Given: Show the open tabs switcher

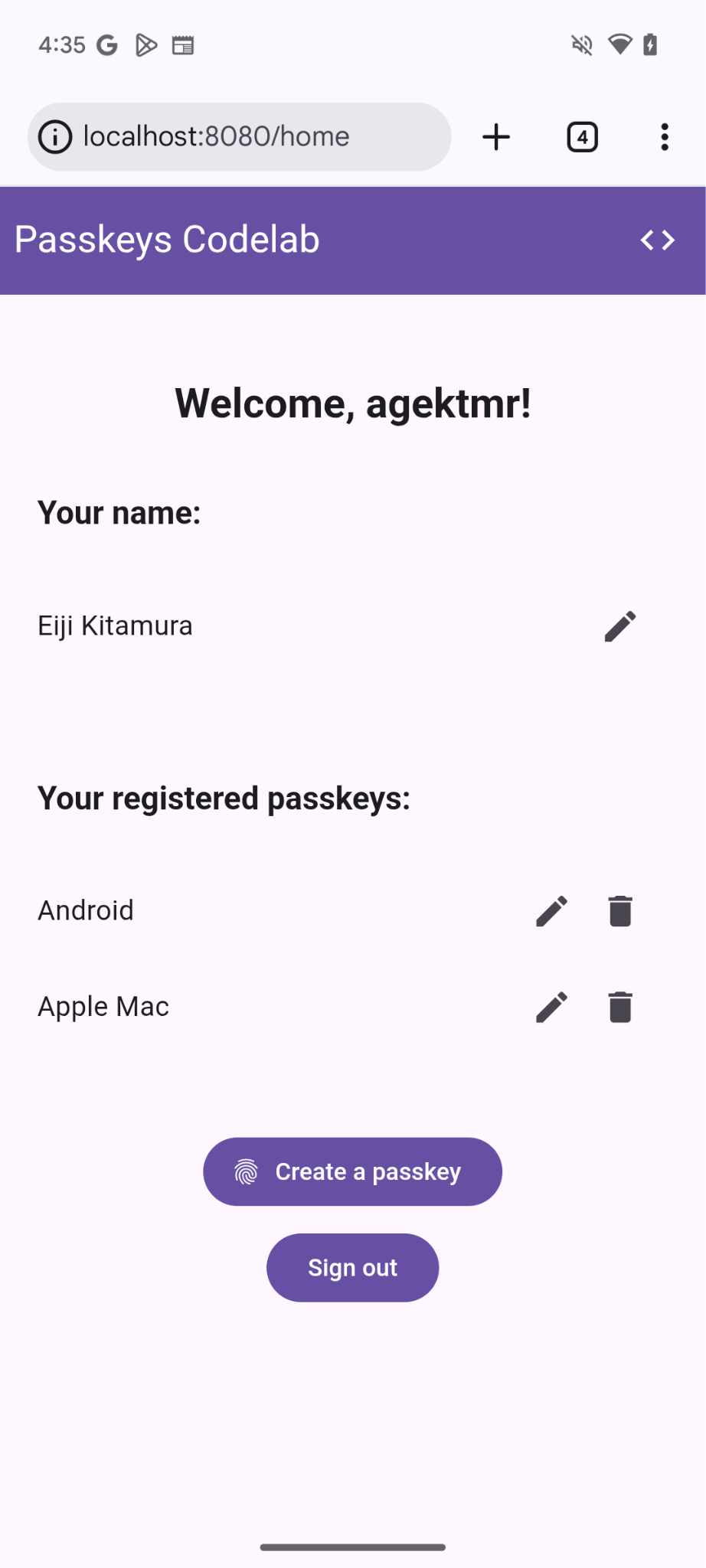Looking at the screenshot, I should (x=582, y=137).
